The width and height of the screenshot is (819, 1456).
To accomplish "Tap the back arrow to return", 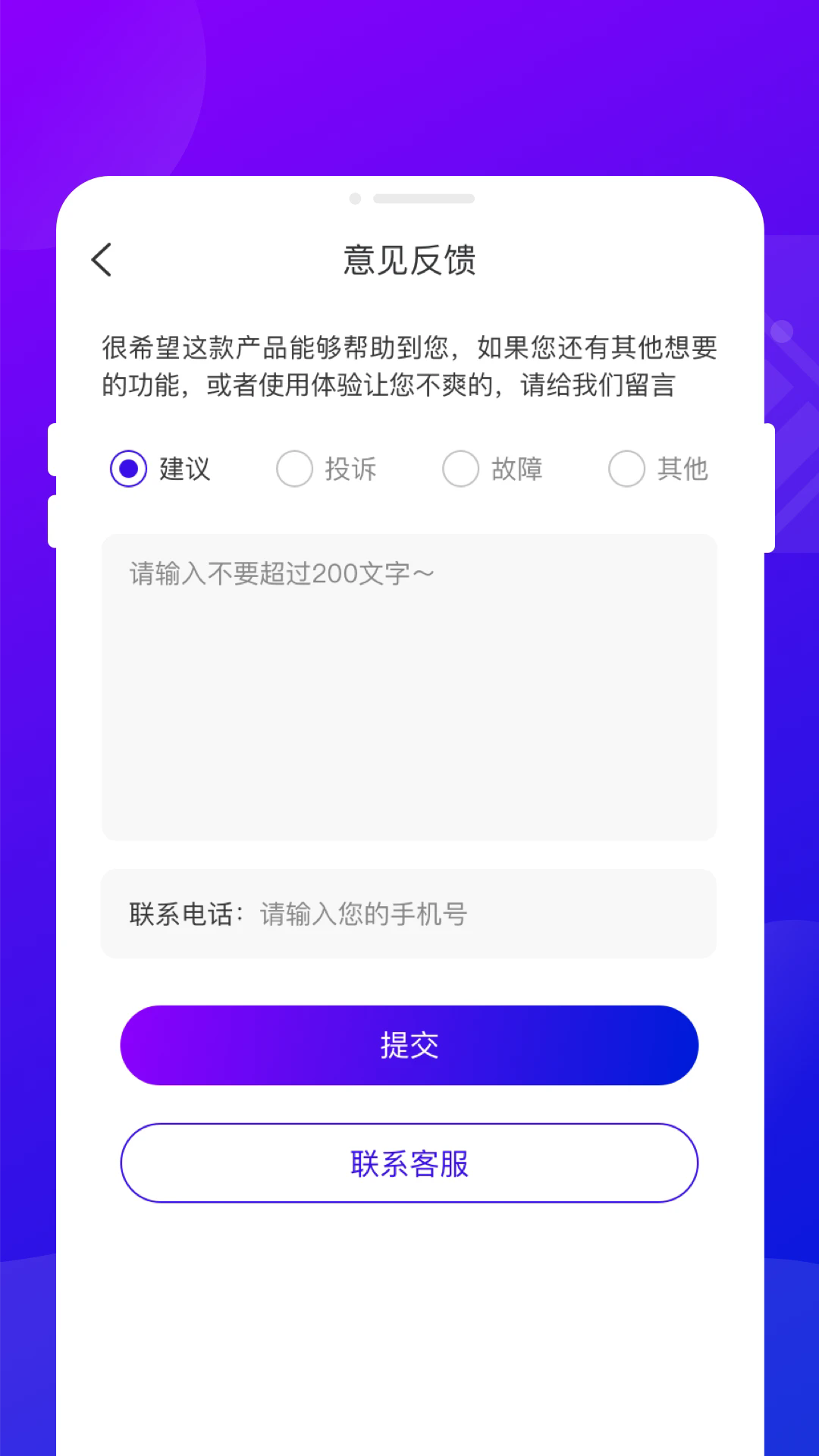I will point(102,259).
